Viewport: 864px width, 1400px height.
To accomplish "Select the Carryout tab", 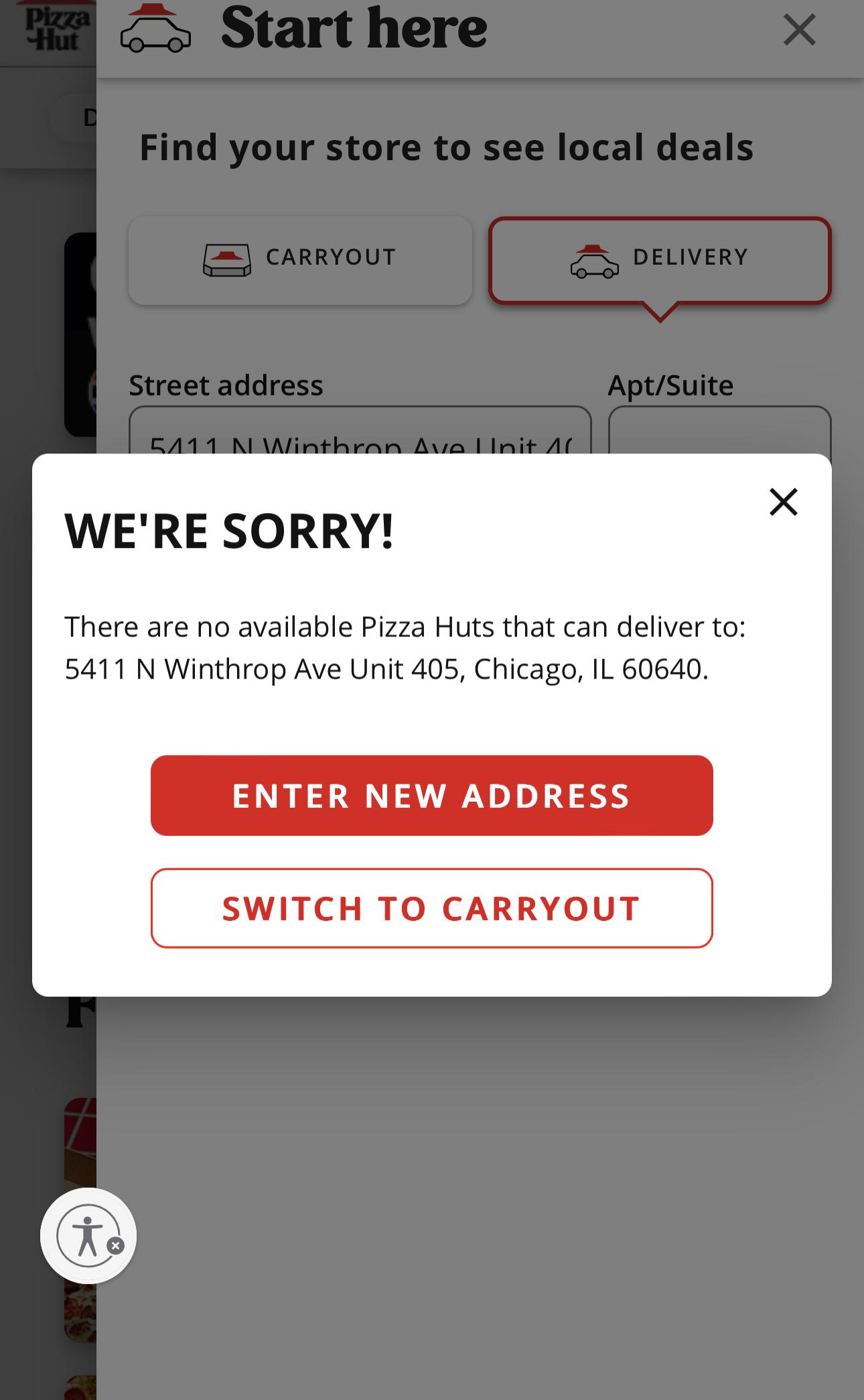I will (x=300, y=260).
